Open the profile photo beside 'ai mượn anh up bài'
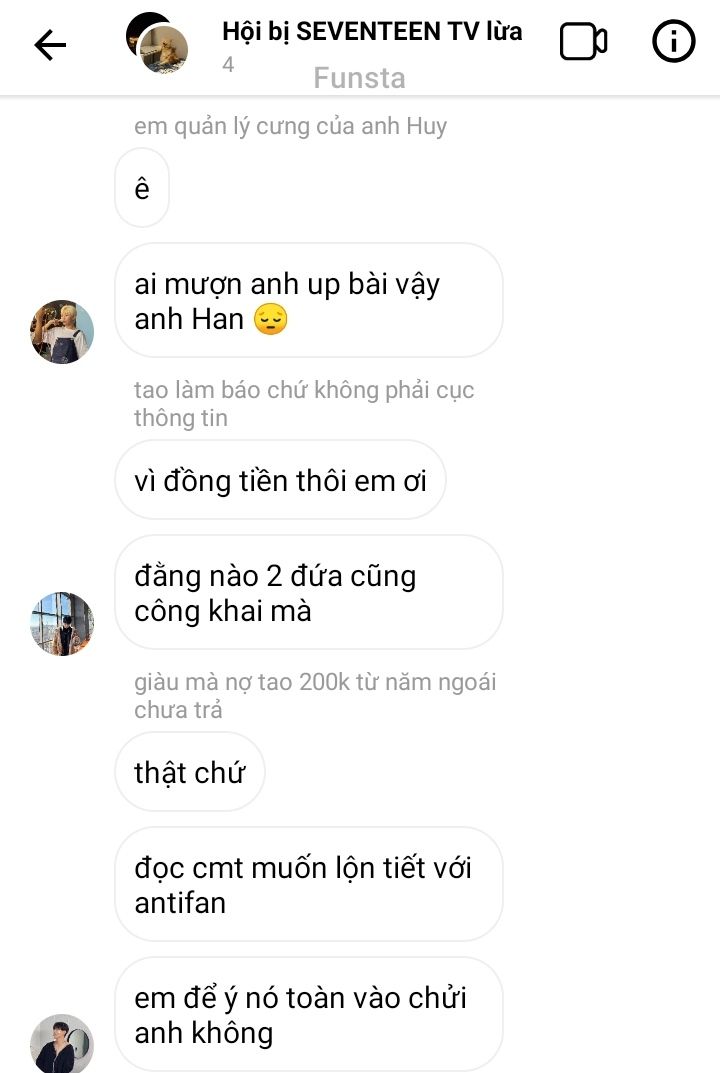Image resolution: width=720 pixels, height=1073 pixels. (x=62, y=331)
